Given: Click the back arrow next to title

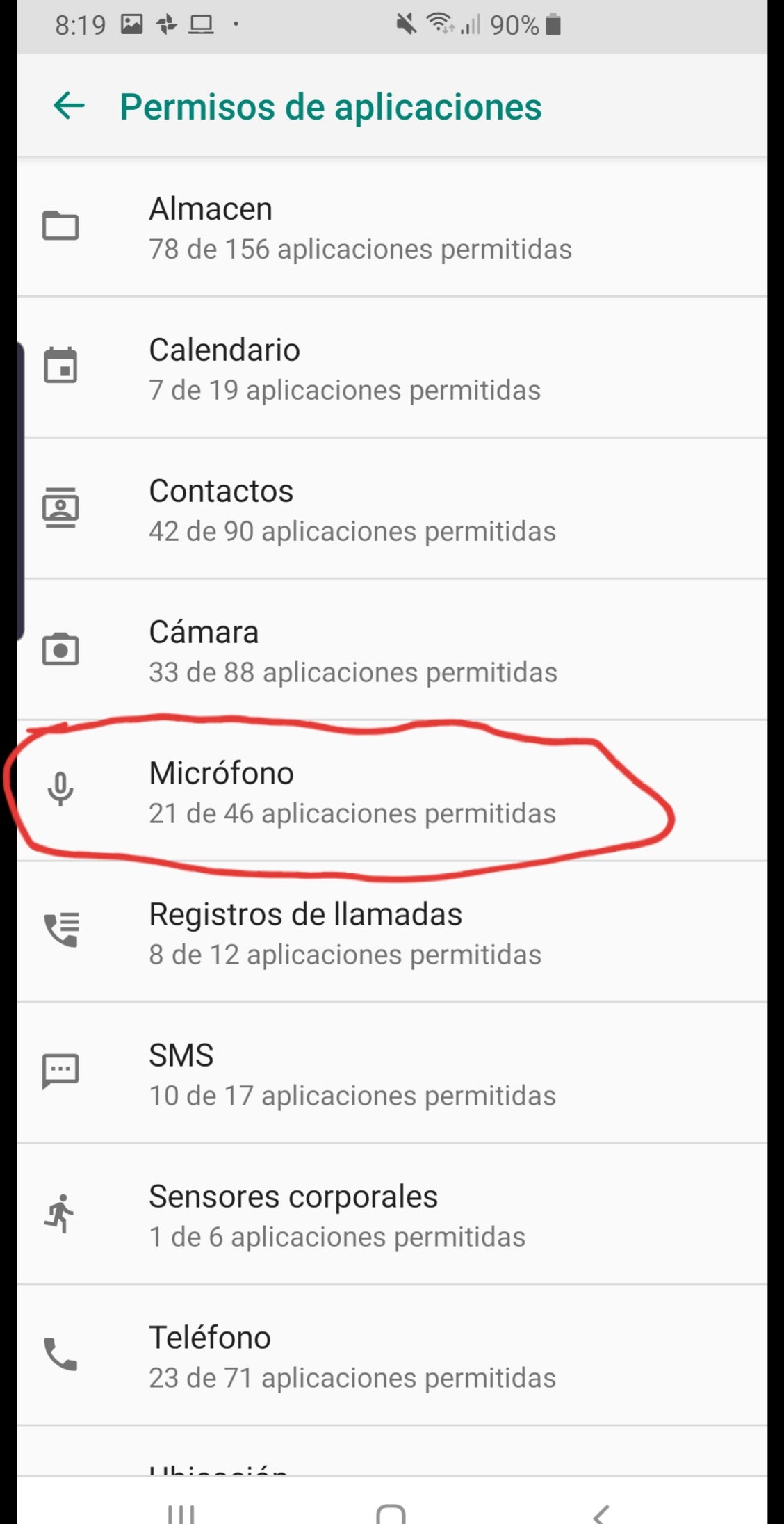Looking at the screenshot, I should click(x=67, y=106).
